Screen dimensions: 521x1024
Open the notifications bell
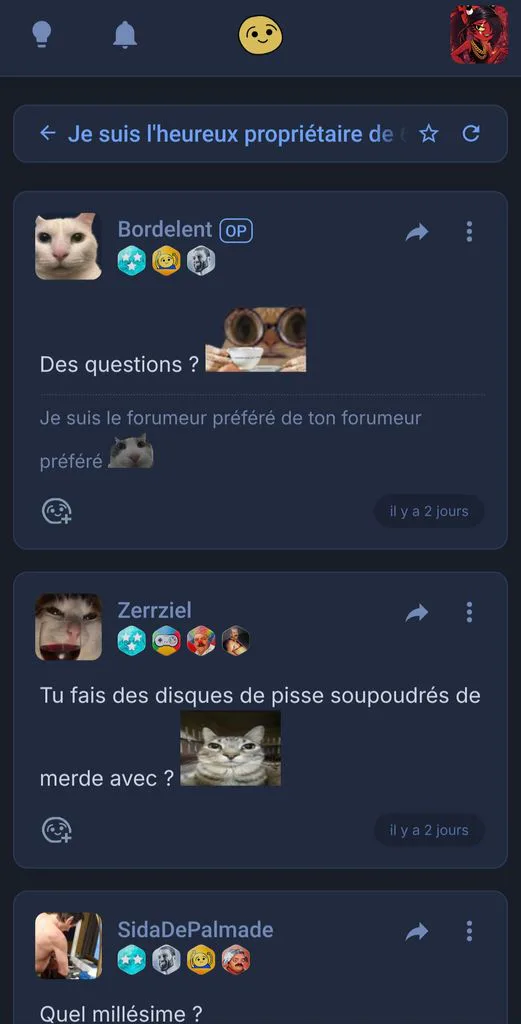(125, 34)
